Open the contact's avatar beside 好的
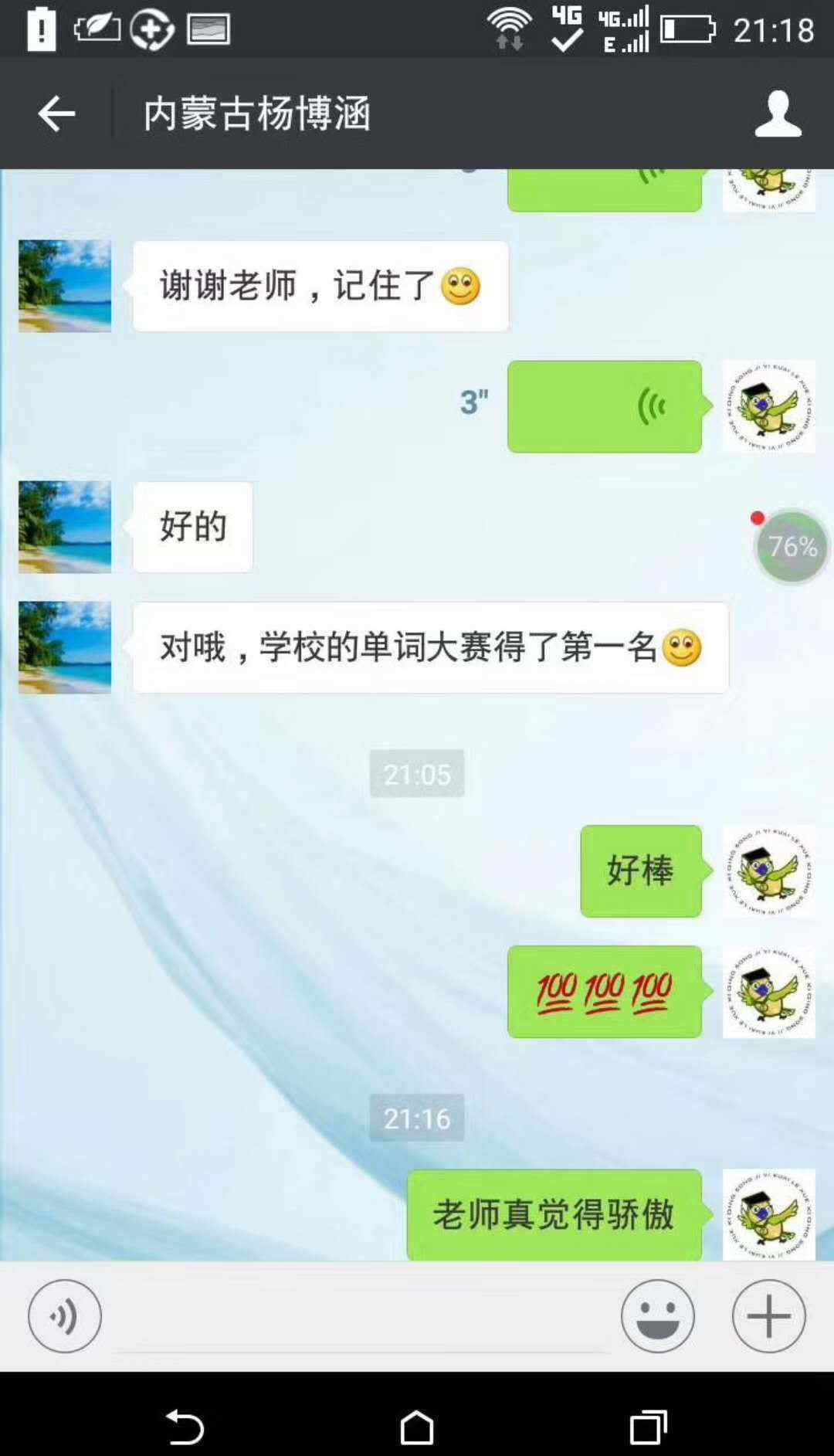Viewport: 834px width, 1456px height. (x=65, y=527)
